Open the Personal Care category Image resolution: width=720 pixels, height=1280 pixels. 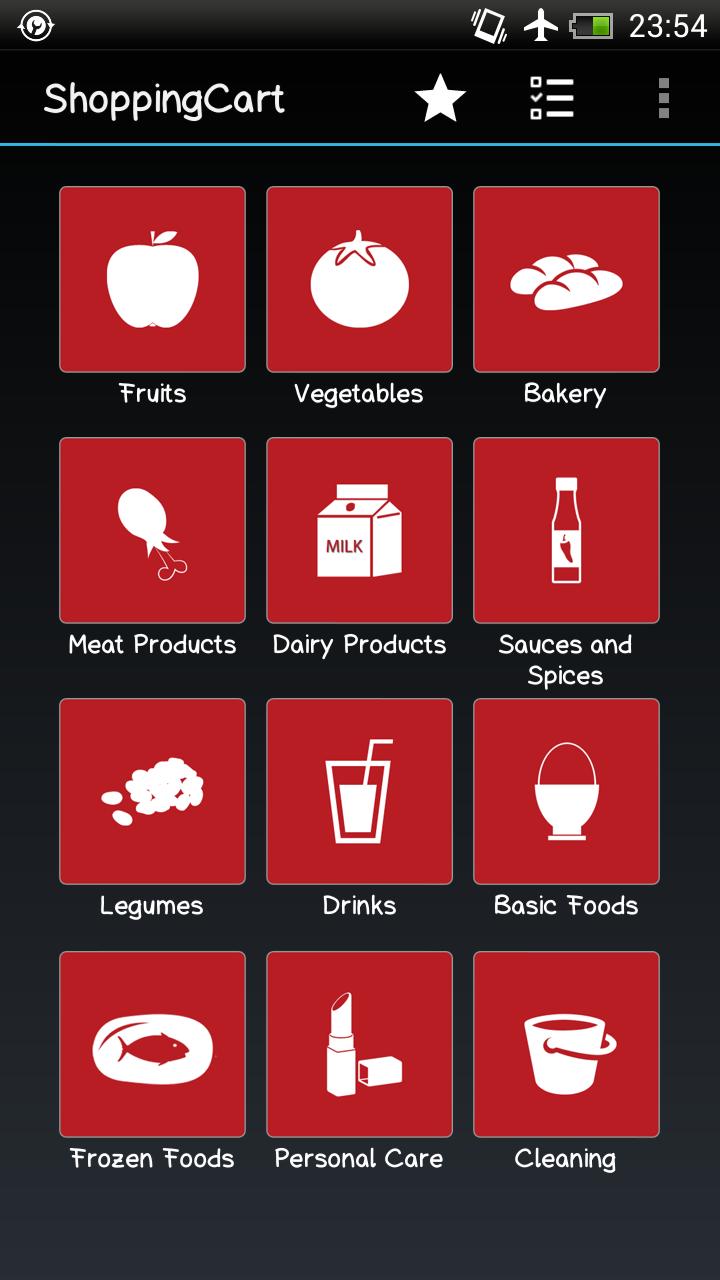tap(359, 1044)
